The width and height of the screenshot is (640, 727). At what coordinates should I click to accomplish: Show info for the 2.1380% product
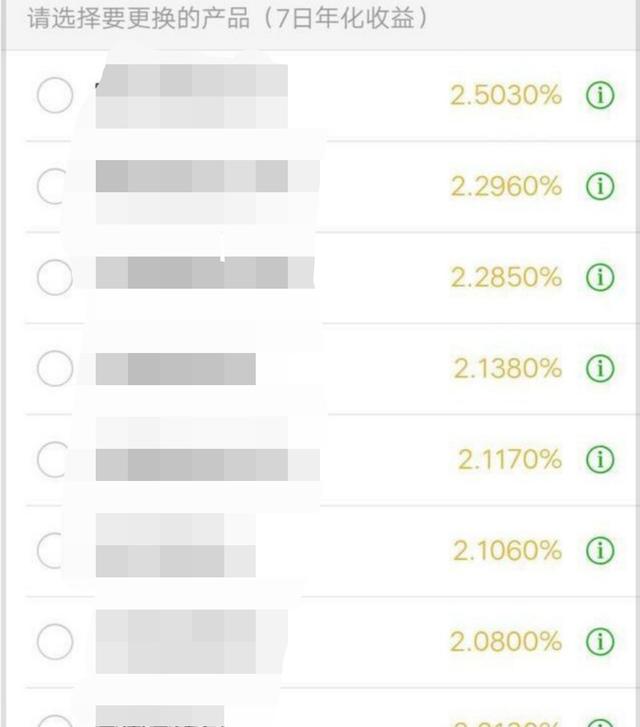(x=599, y=369)
